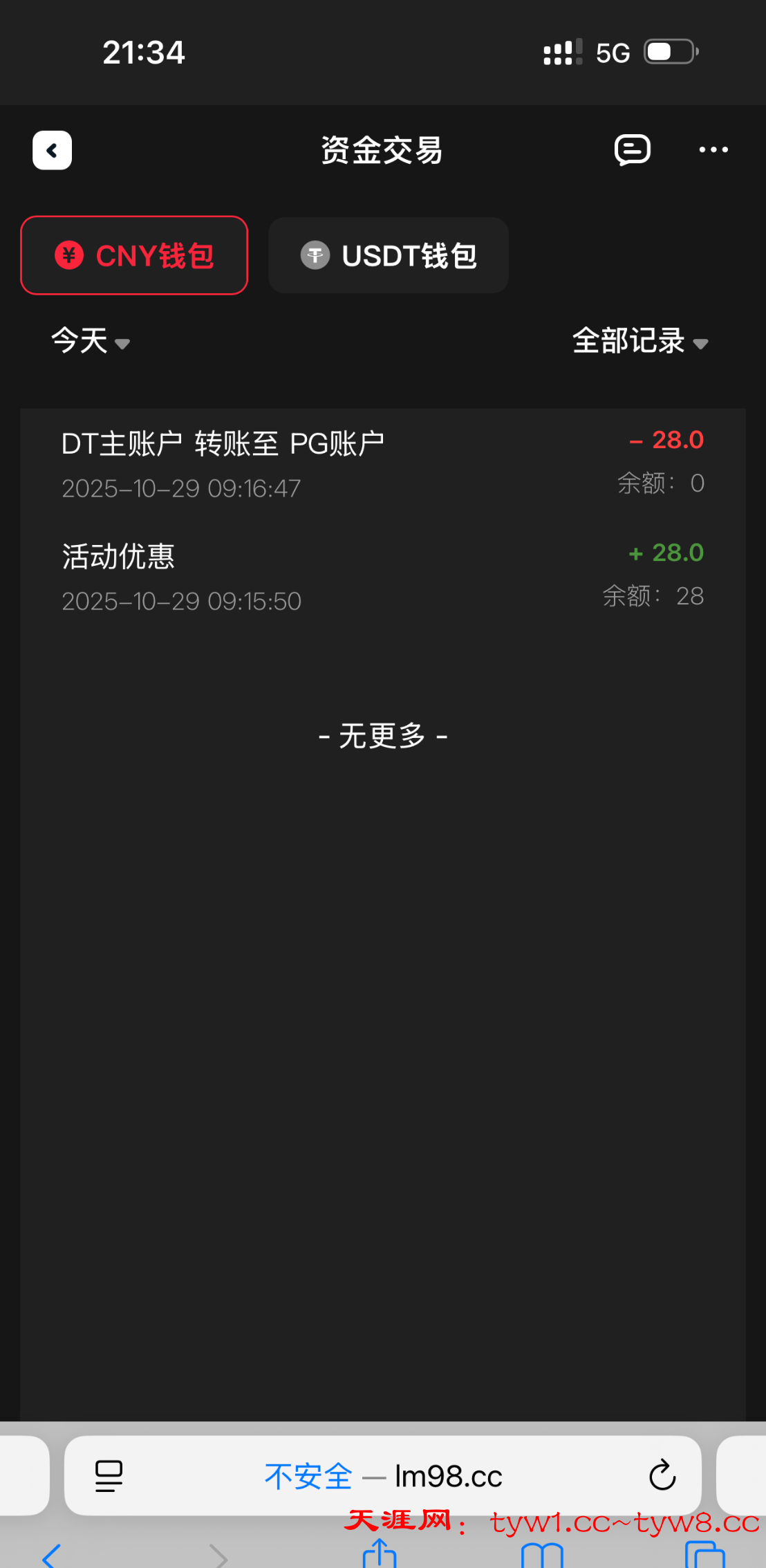Switch to the USDT钱包 tab
The image size is (766, 1568).
point(389,255)
